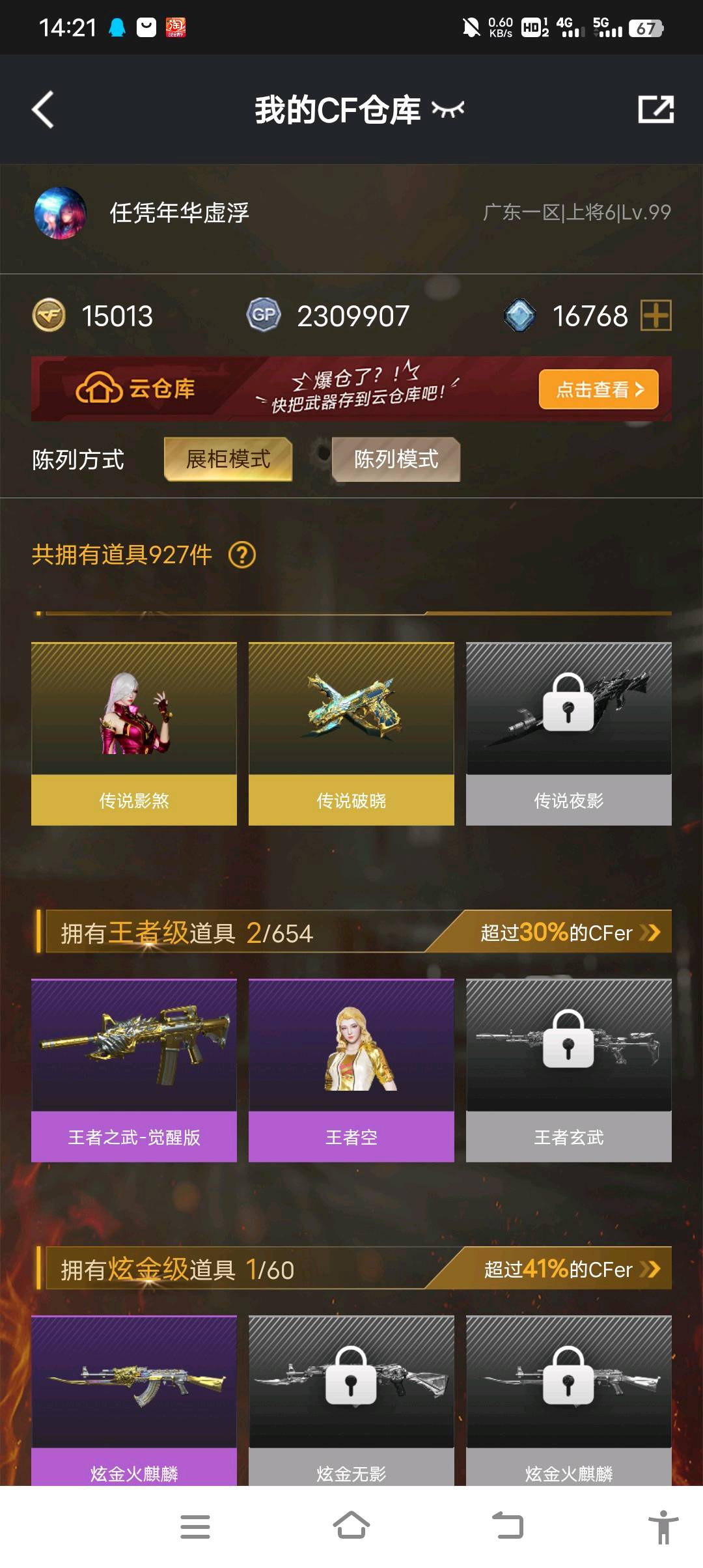The image size is (703, 1568).
Task: Open help for 共拥有道具927件
Action: 242,555
